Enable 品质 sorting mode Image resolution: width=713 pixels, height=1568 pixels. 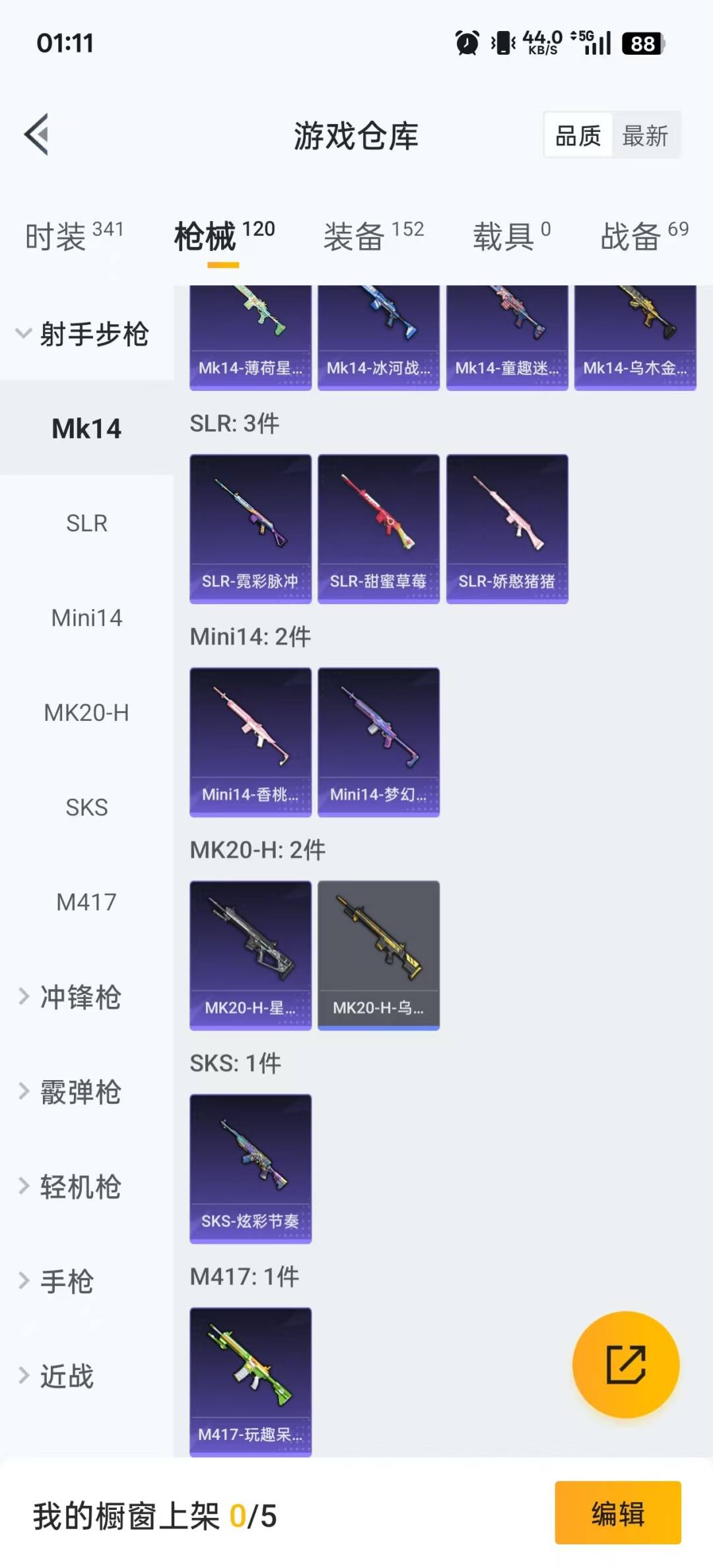click(576, 134)
